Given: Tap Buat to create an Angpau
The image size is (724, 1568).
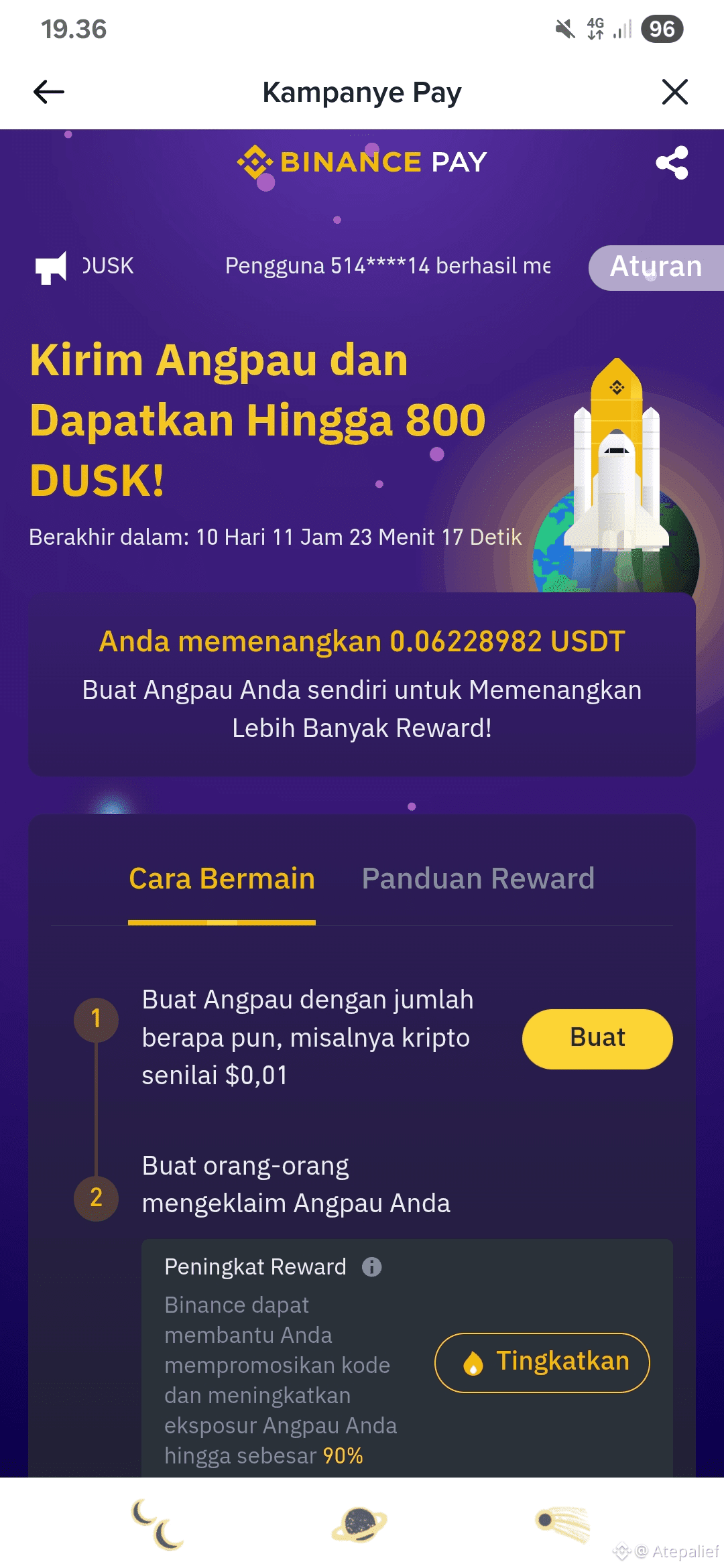Looking at the screenshot, I should tap(597, 1039).
